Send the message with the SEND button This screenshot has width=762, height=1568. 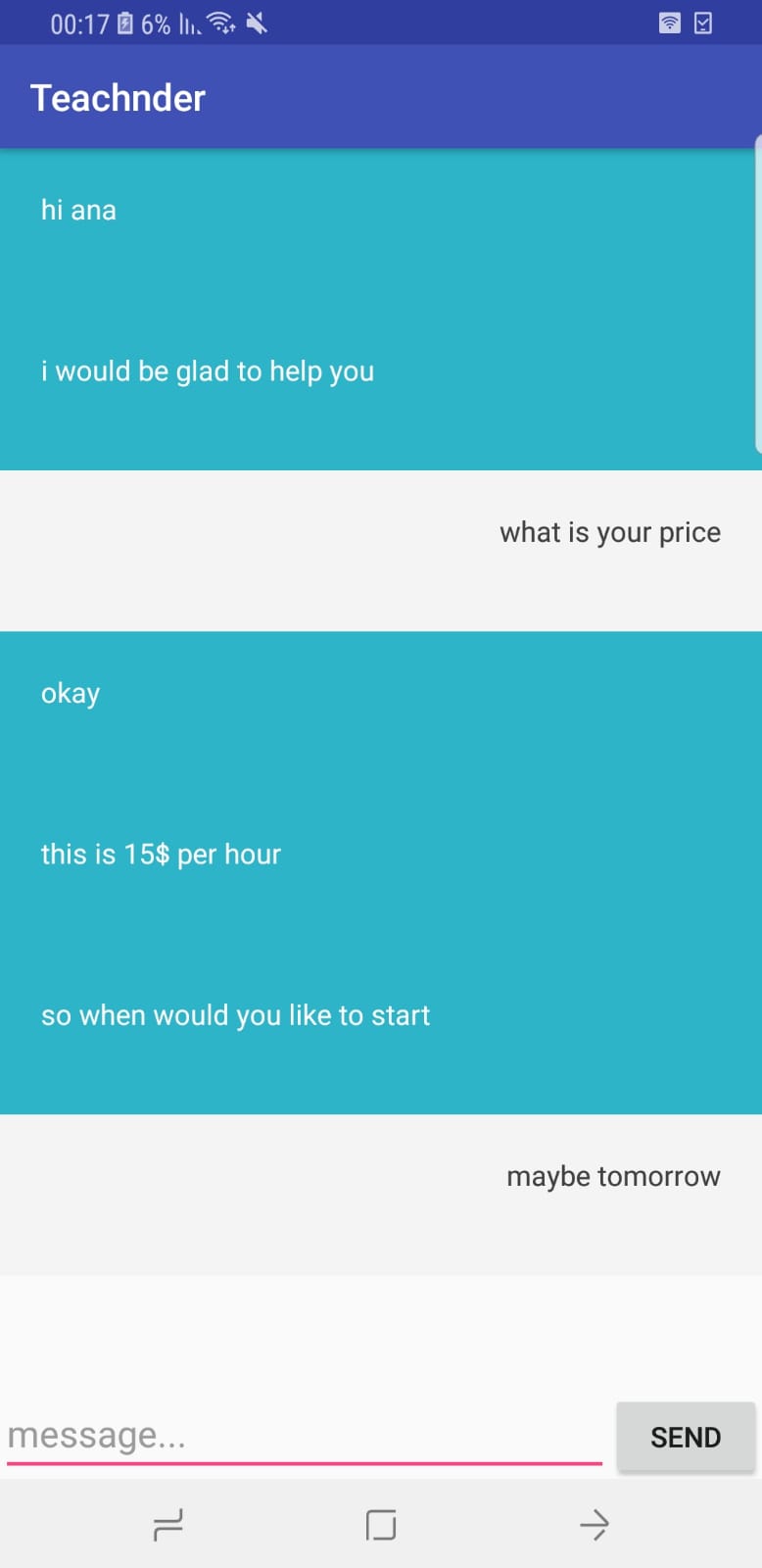[686, 1437]
